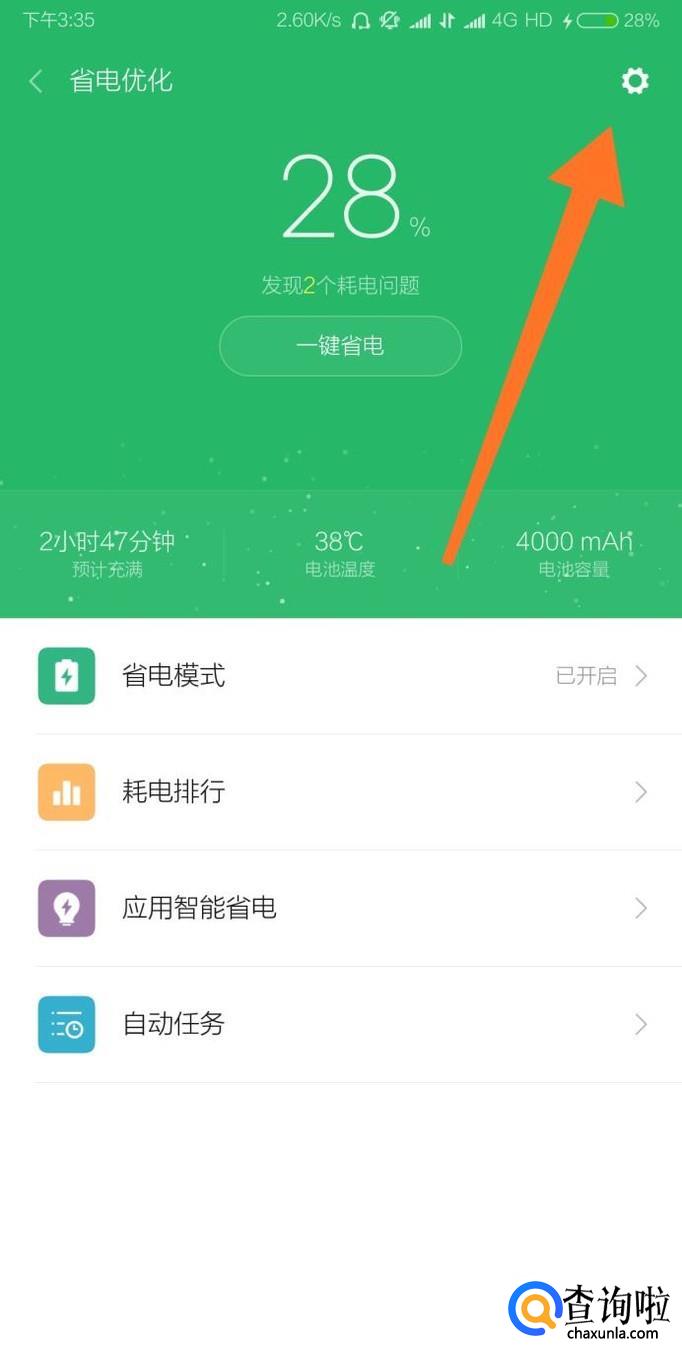This screenshot has height=1364, width=682.
Task: Open 应用智能省电 option
Action: coord(340,908)
